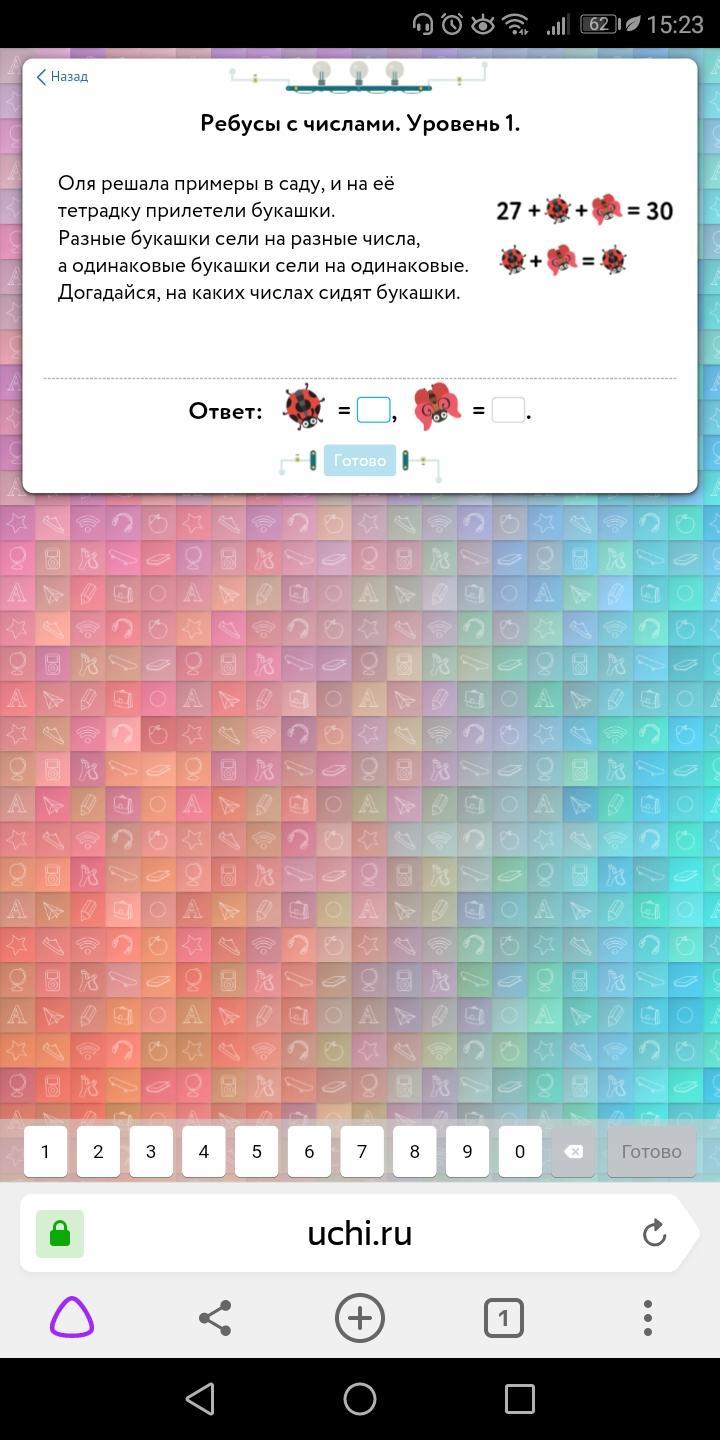
Task: Open the browser tabs switcher
Action: coord(503,1318)
